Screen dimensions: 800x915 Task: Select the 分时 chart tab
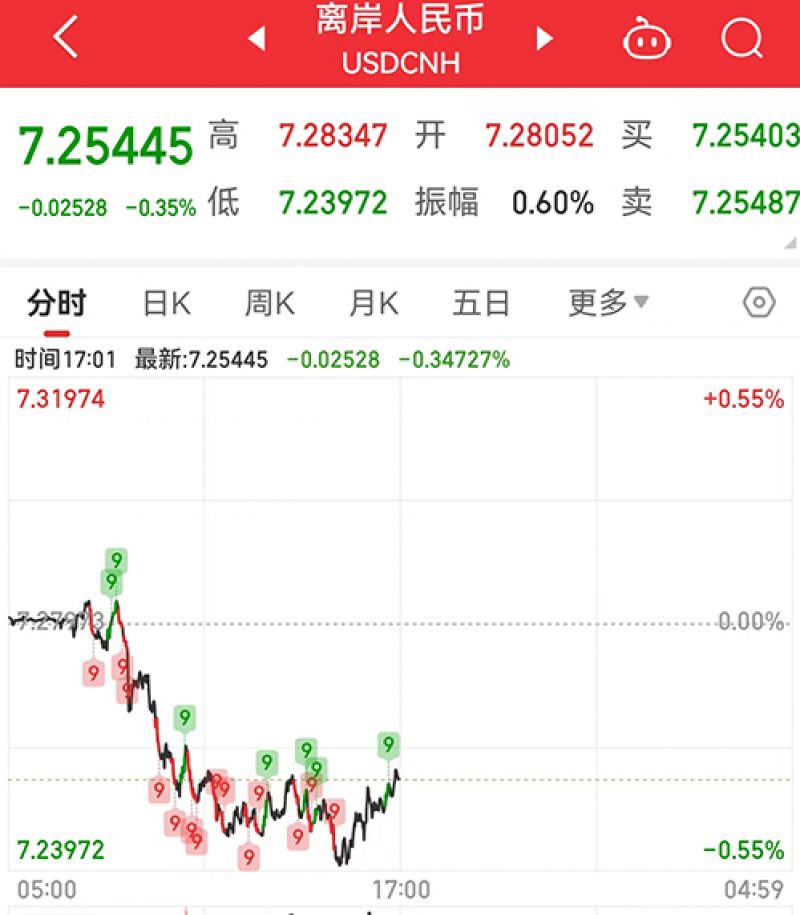point(57,303)
